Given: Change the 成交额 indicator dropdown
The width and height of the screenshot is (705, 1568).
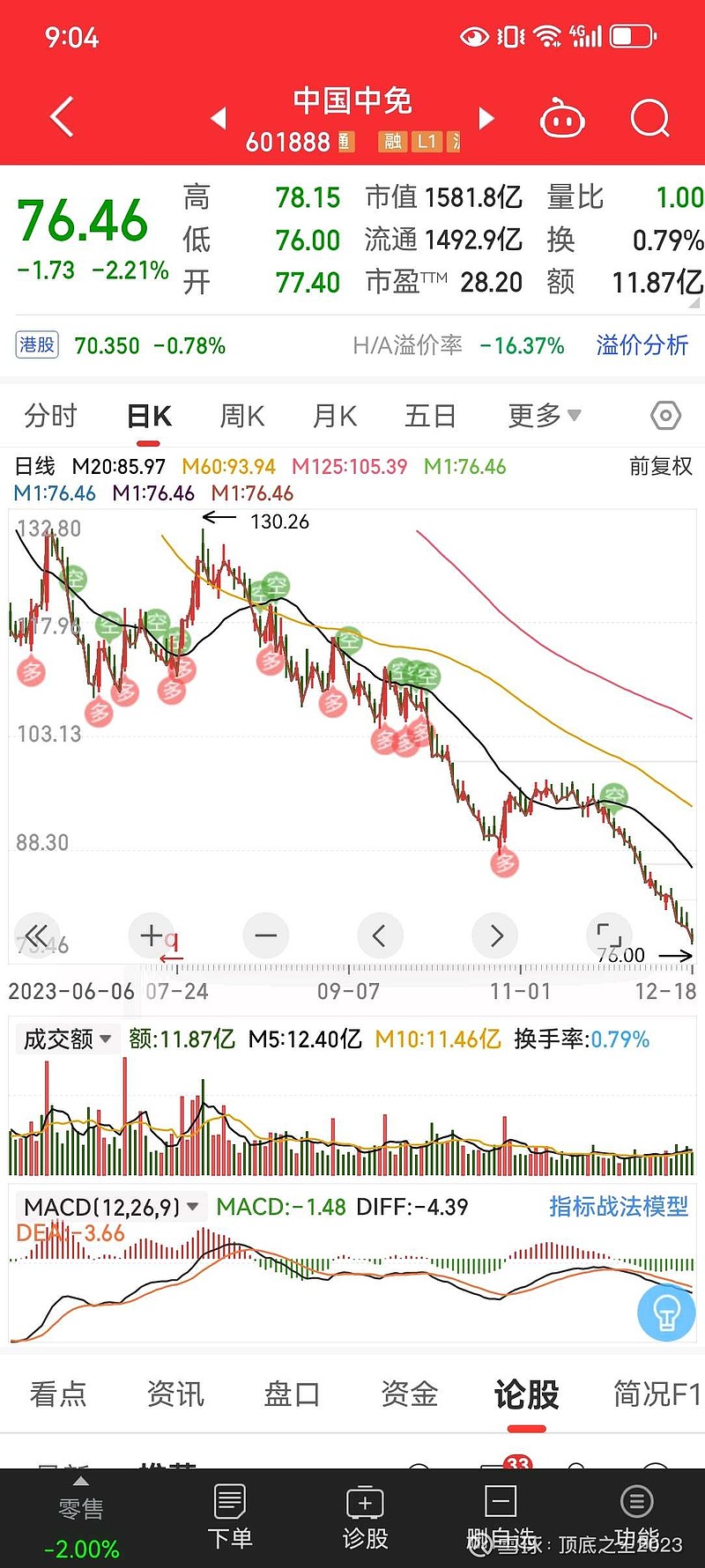Looking at the screenshot, I should (67, 1039).
